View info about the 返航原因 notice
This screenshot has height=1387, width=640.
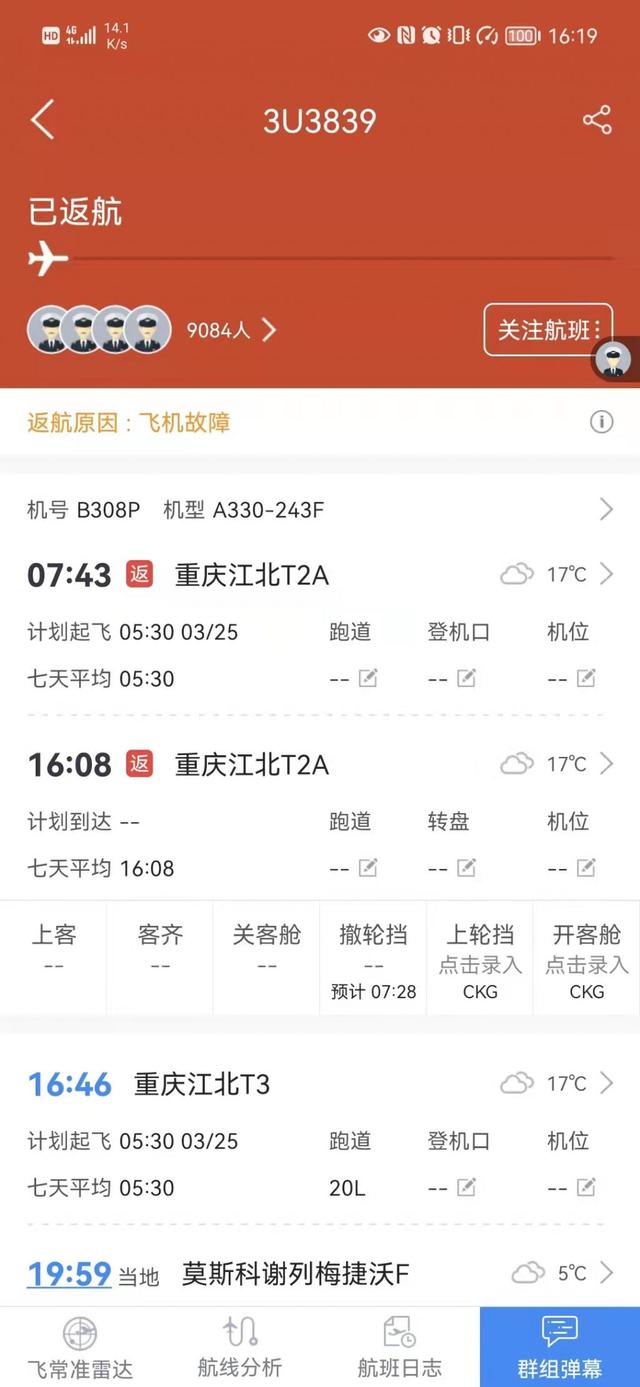tap(601, 422)
